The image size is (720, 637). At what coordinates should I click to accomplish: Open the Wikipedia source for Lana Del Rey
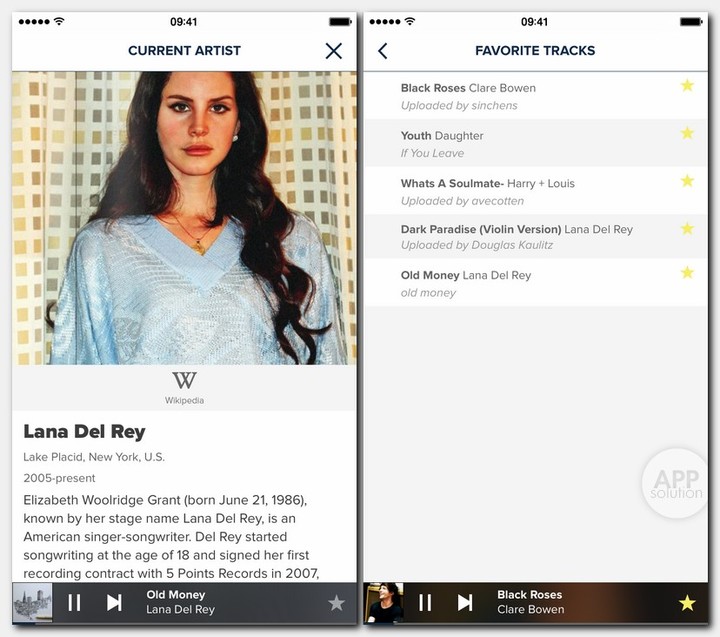click(184, 387)
